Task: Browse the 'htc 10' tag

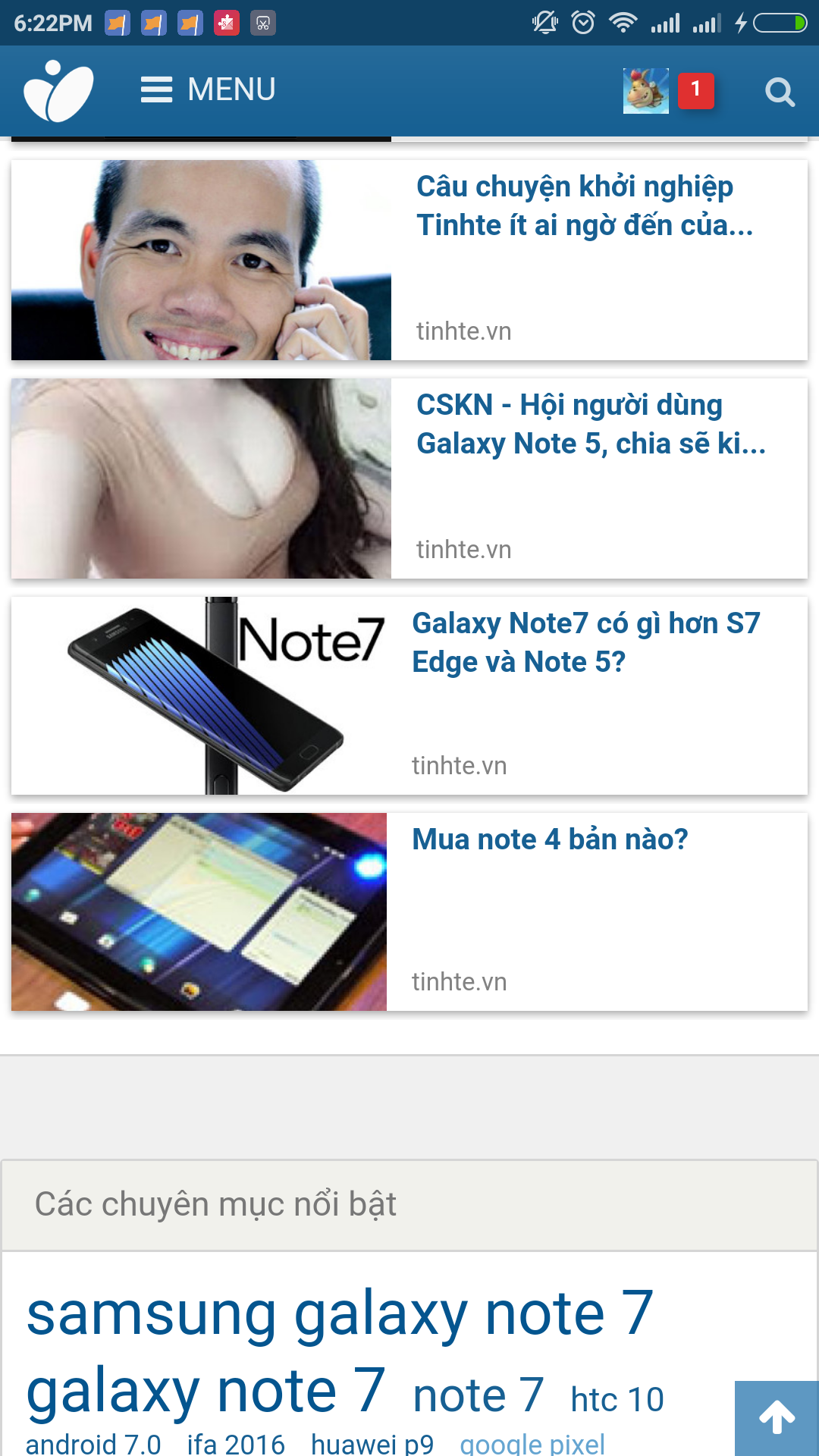Action: click(x=617, y=1399)
